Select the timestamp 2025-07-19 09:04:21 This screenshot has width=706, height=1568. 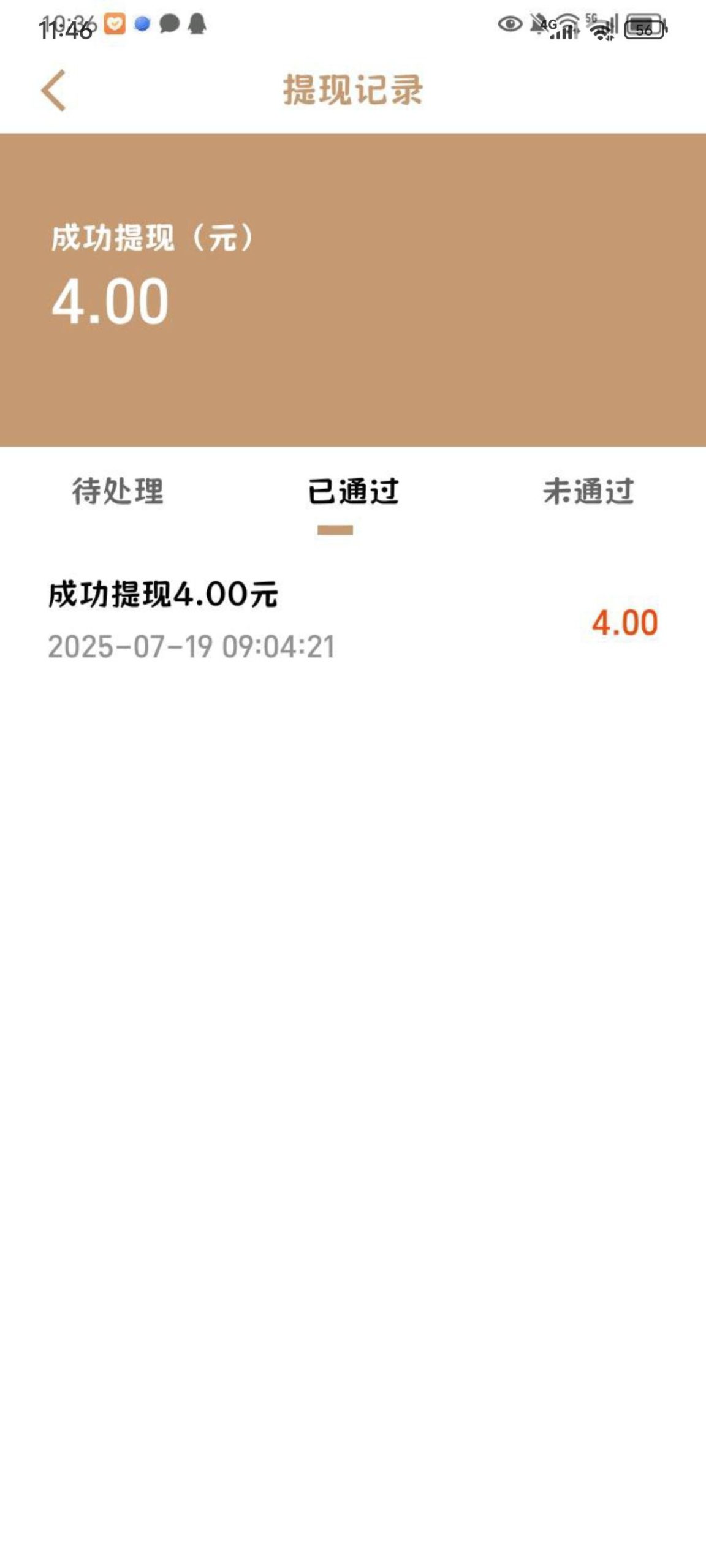pyautogui.click(x=191, y=647)
